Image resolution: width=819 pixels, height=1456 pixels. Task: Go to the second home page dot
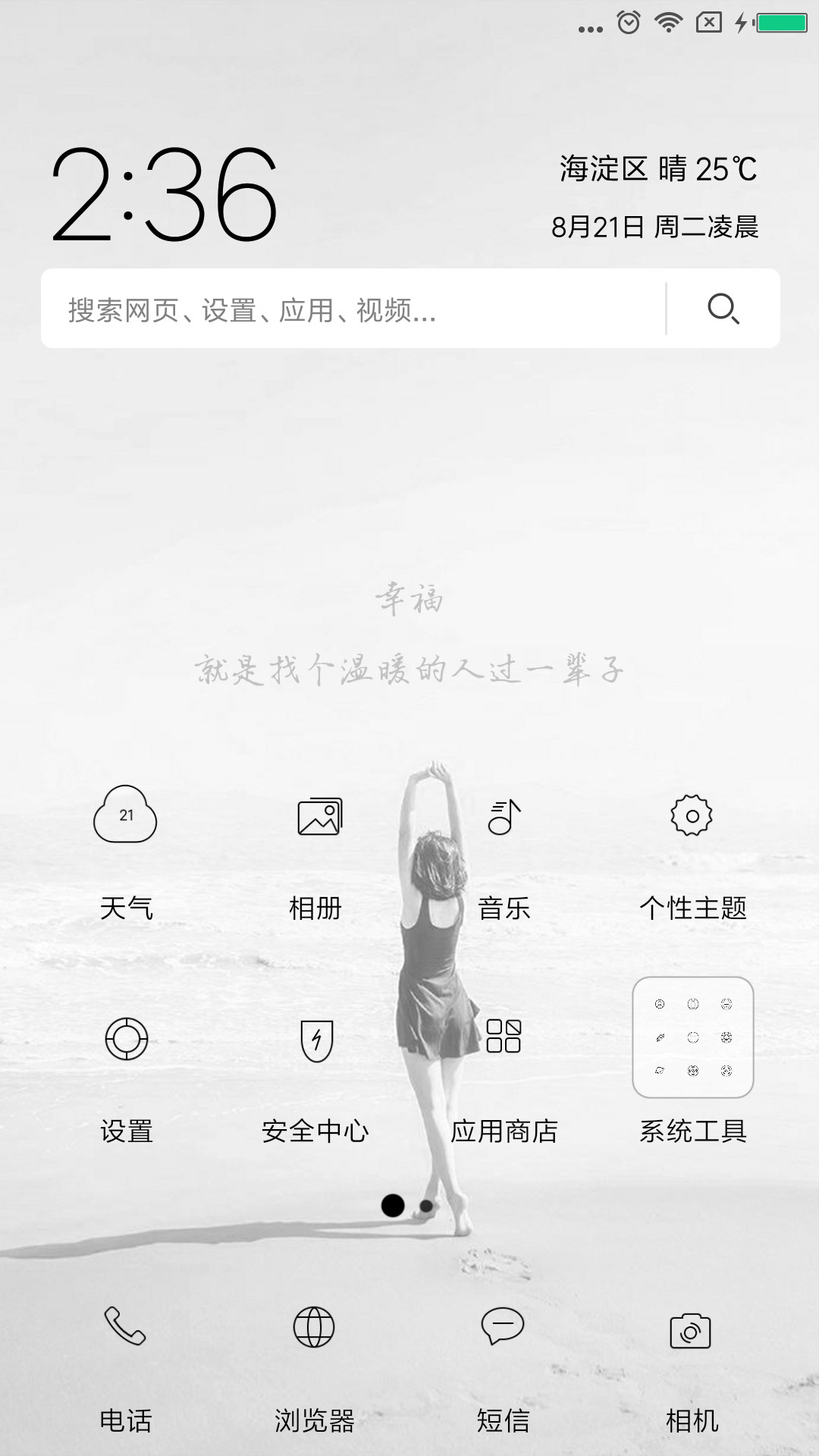coord(427,1206)
